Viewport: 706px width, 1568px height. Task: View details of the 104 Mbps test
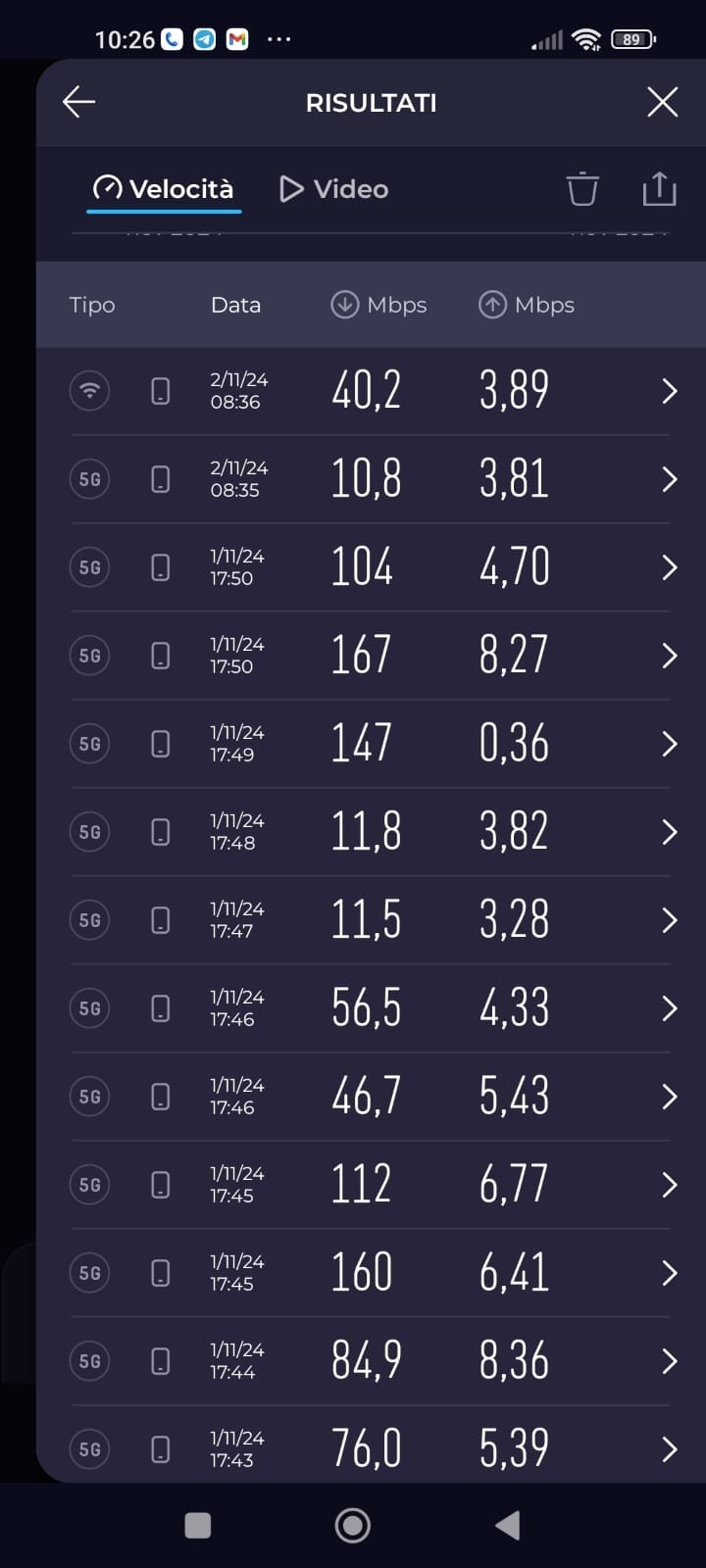click(371, 567)
